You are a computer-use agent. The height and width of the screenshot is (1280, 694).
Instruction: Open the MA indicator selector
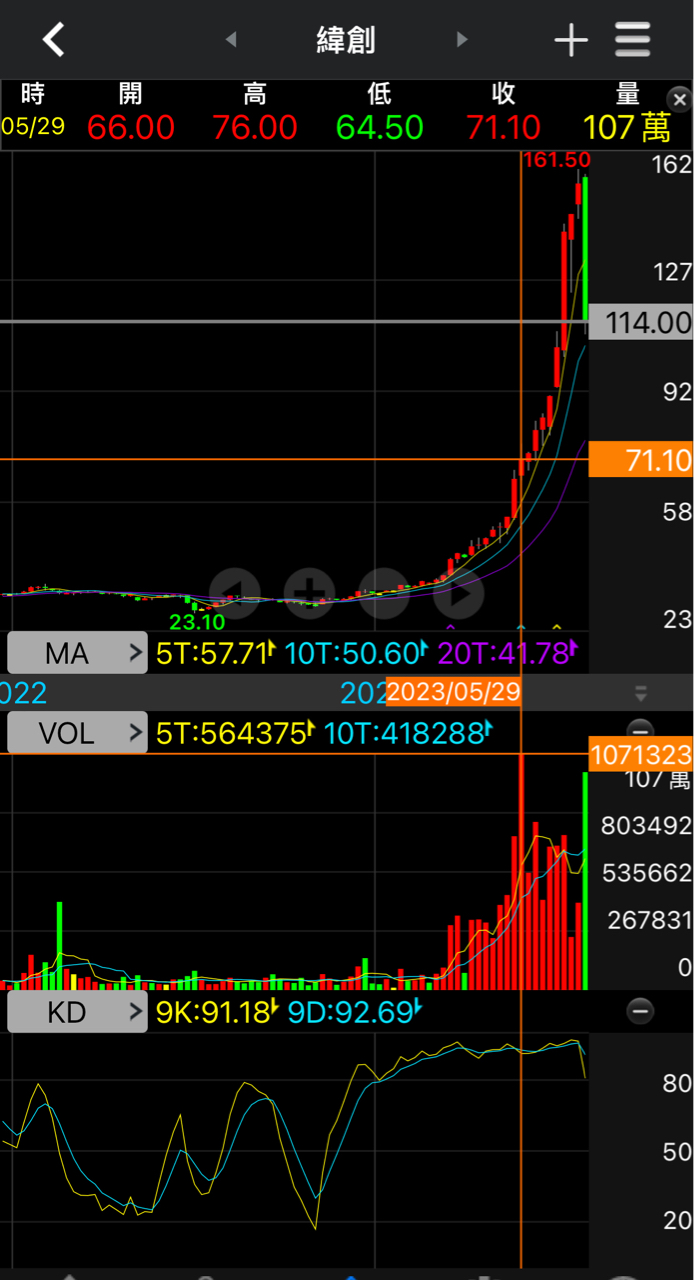tap(77, 654)
